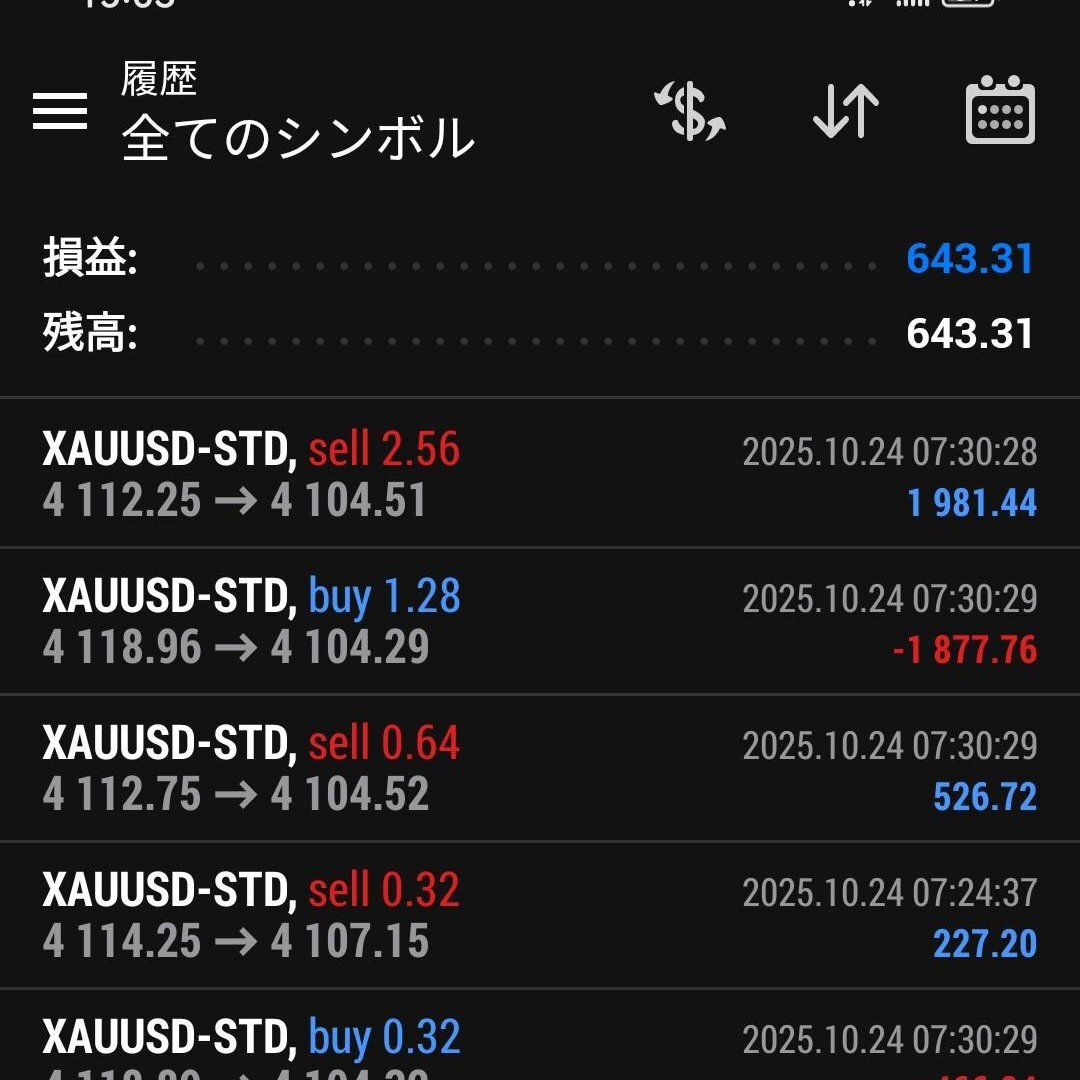1080x1080 pixels.
Task: View the sell 0.32 XAUUSD-STD trade details
Action: pyautogui.click(x=540, y=915)
